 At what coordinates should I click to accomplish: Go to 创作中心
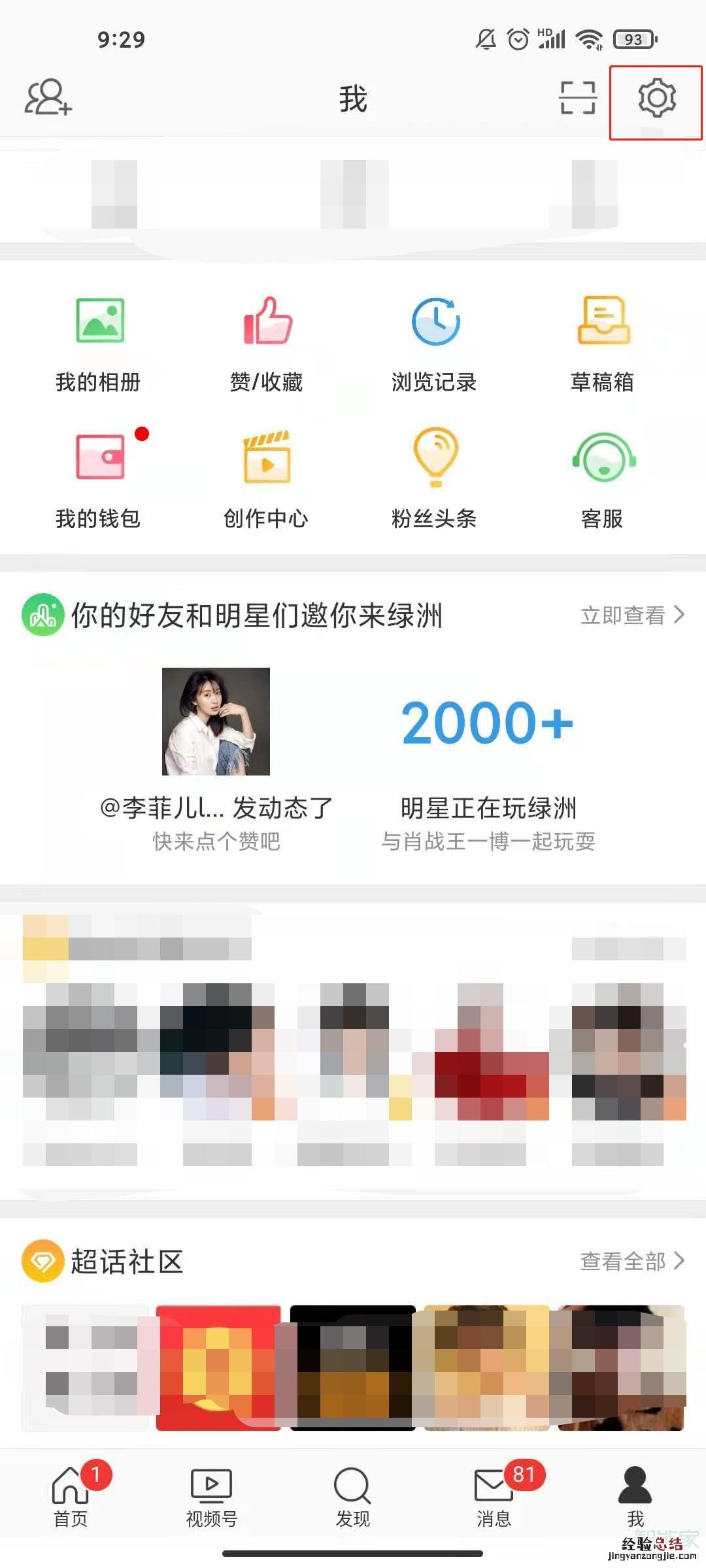[x=267, y=480]
